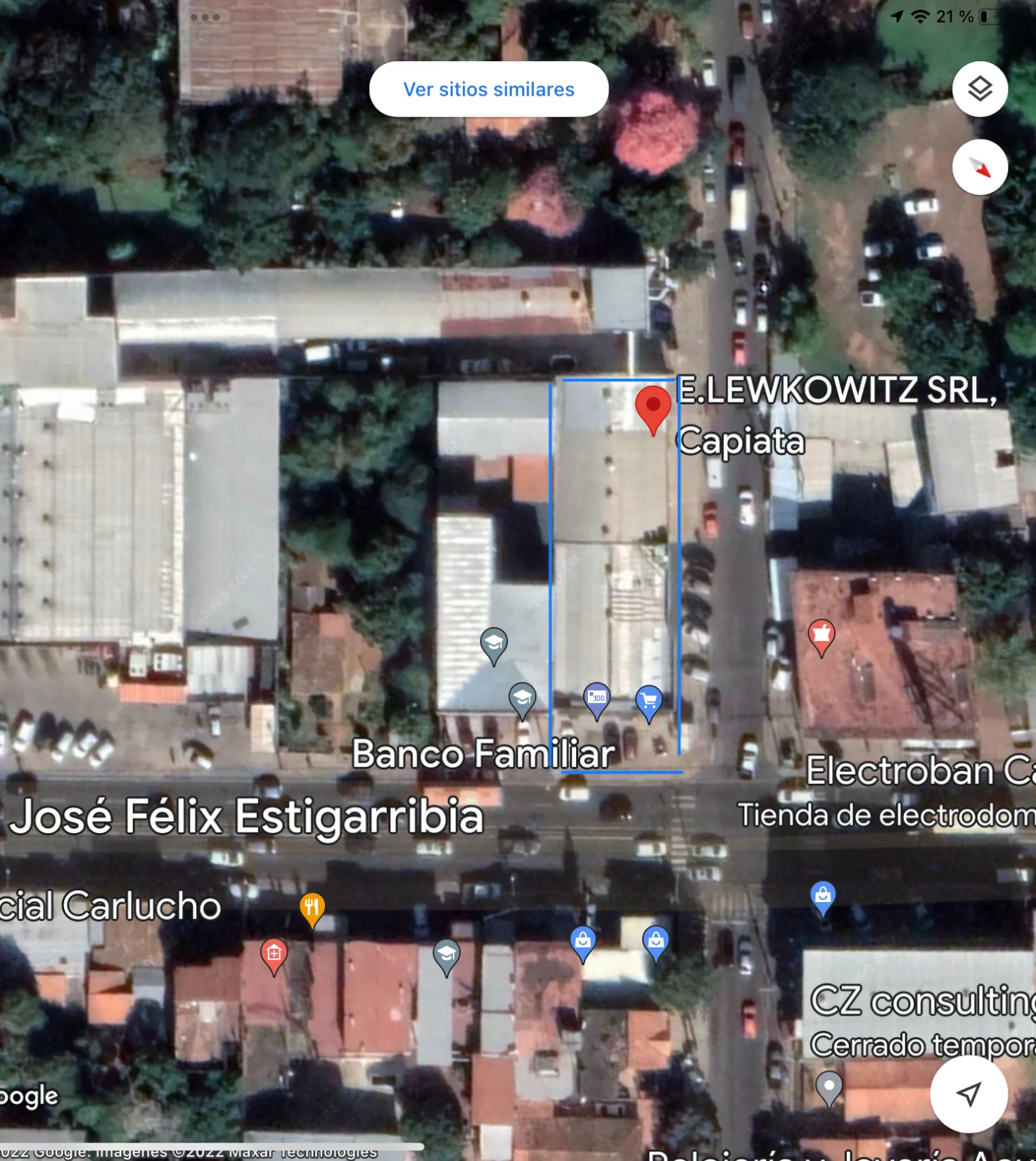Tap Ver sitios similares button
Screen dimensions: 1036x1161
pyautogui.click(x=488, y=89)
